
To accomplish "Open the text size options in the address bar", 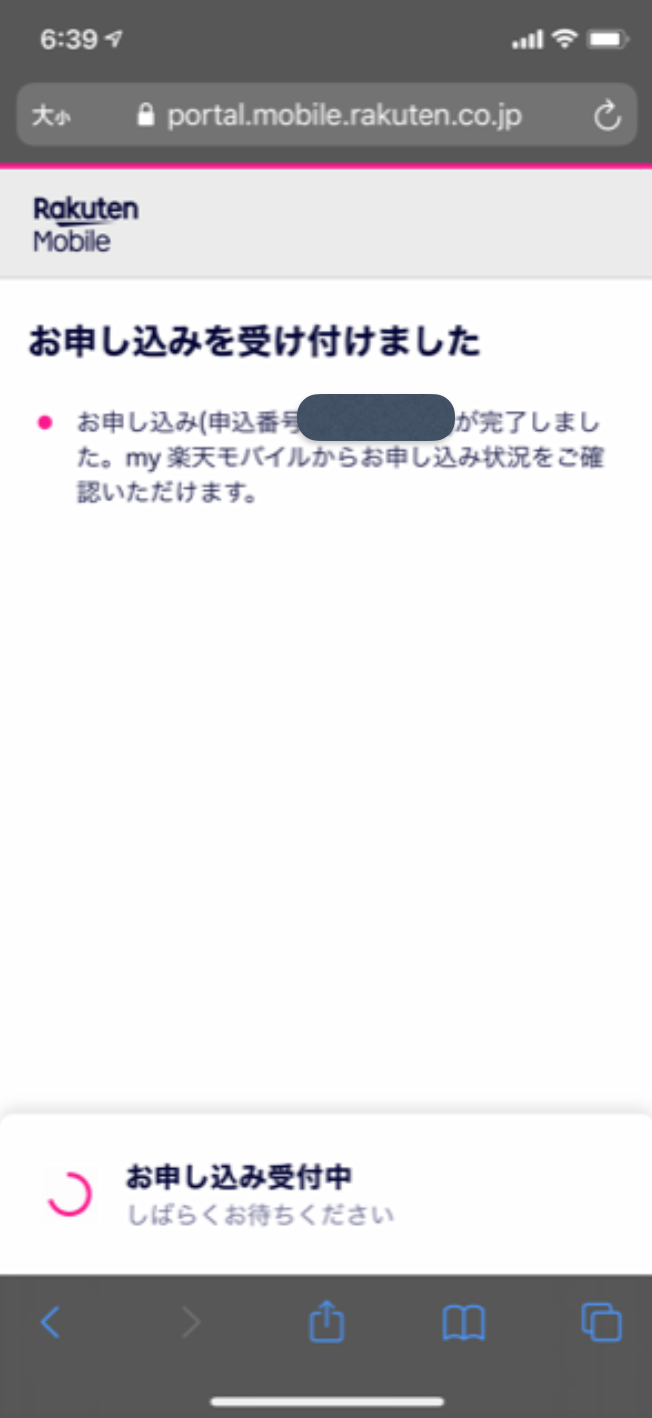I will [51, 116].
